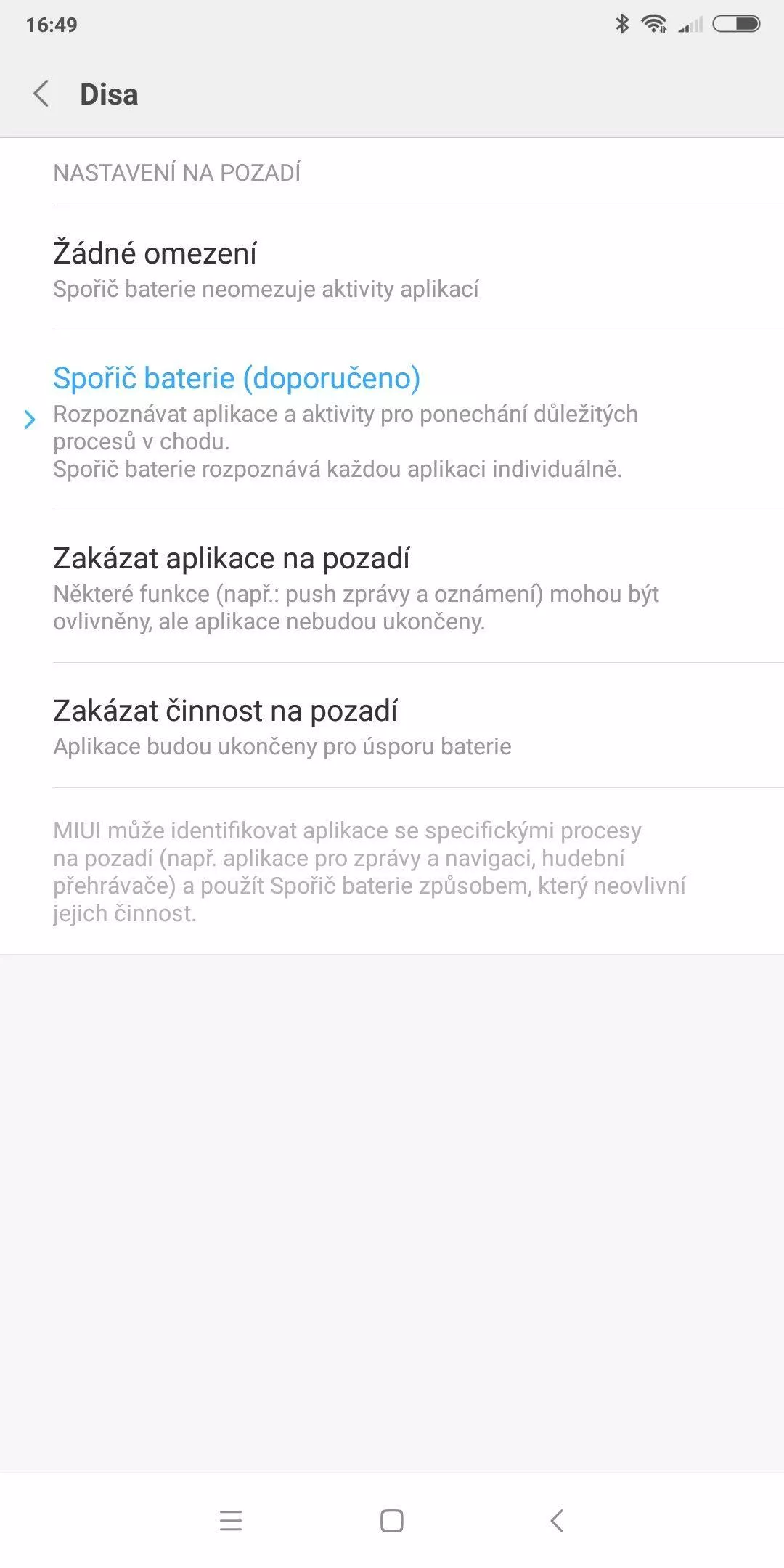Choose Spořič baterie (doporučeno)
The width and height of the screenshot is (784, 1568).
(x=392, y=420)
